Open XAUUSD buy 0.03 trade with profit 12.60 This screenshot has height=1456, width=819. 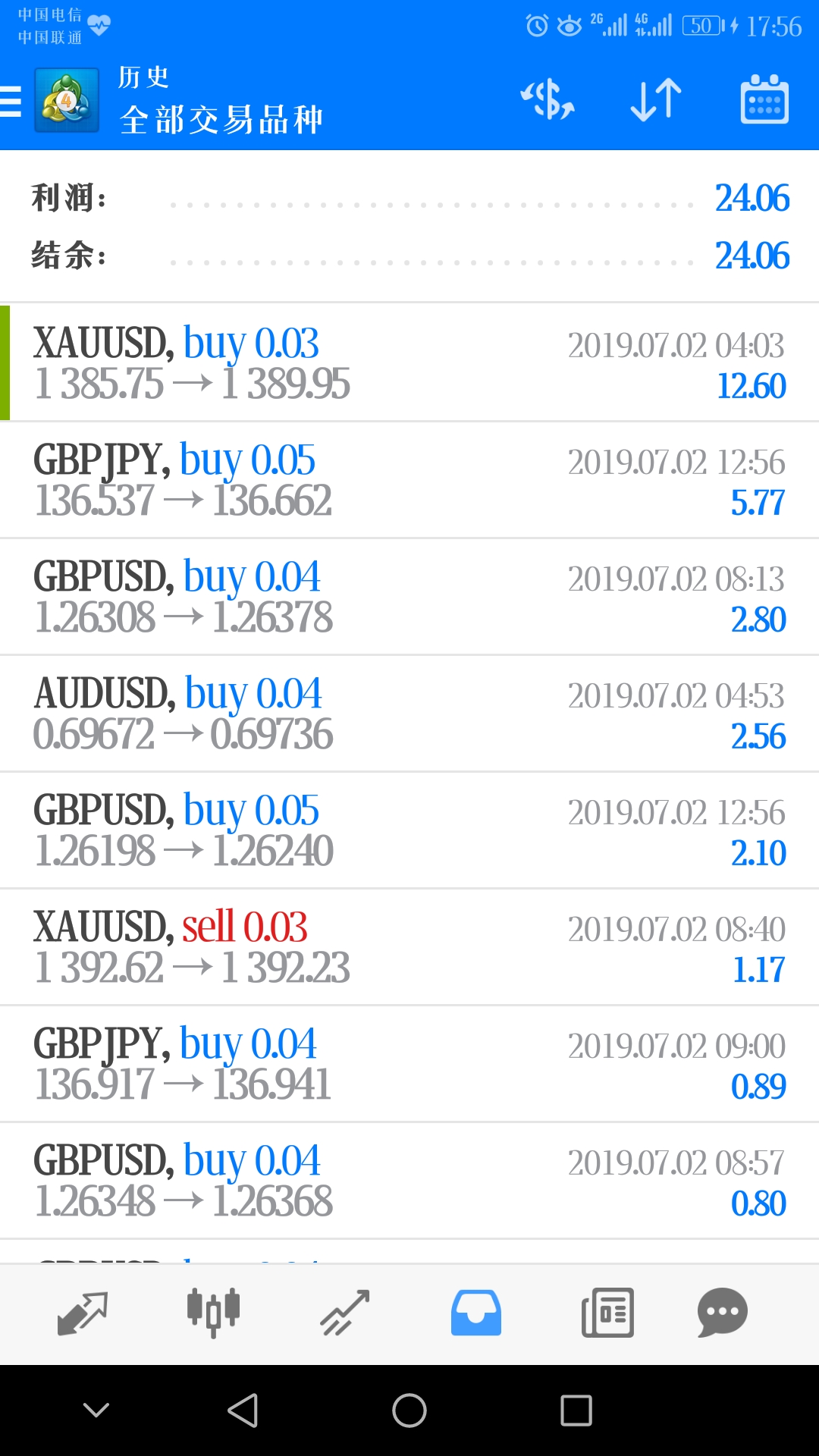[x=409, y=363]
